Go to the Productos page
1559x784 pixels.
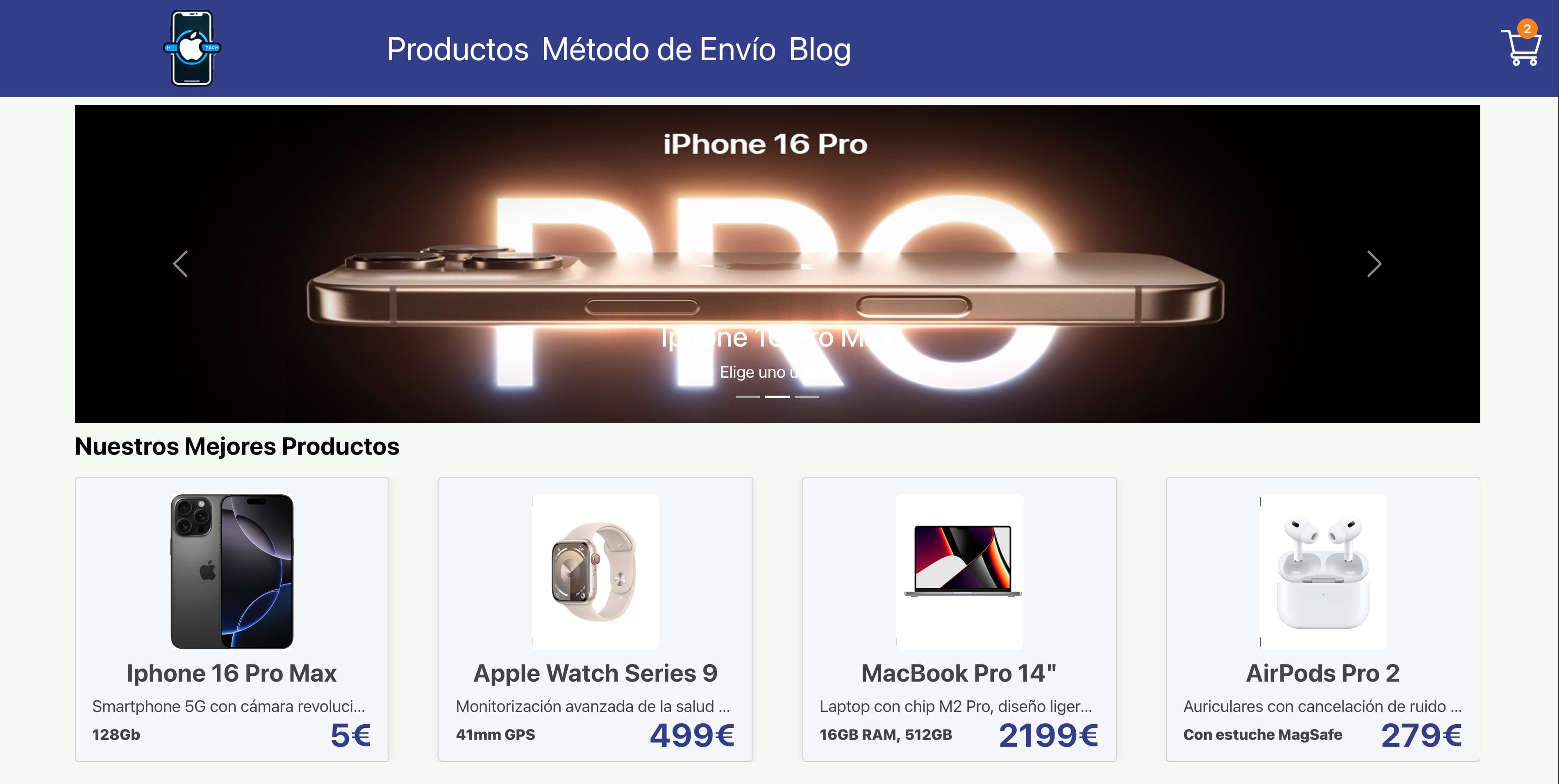click(457, 49)
